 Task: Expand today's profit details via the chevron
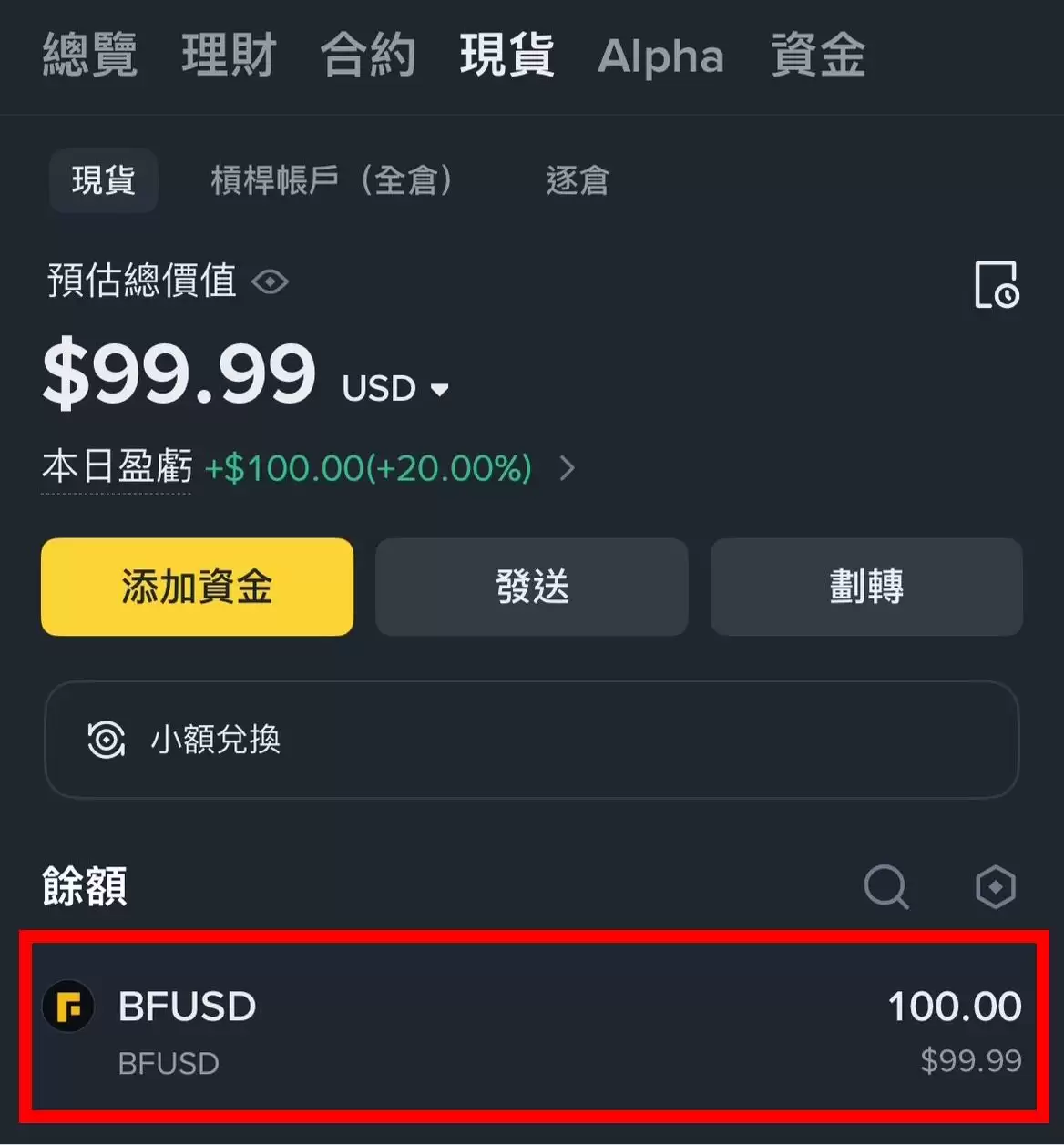click(567, 468)
